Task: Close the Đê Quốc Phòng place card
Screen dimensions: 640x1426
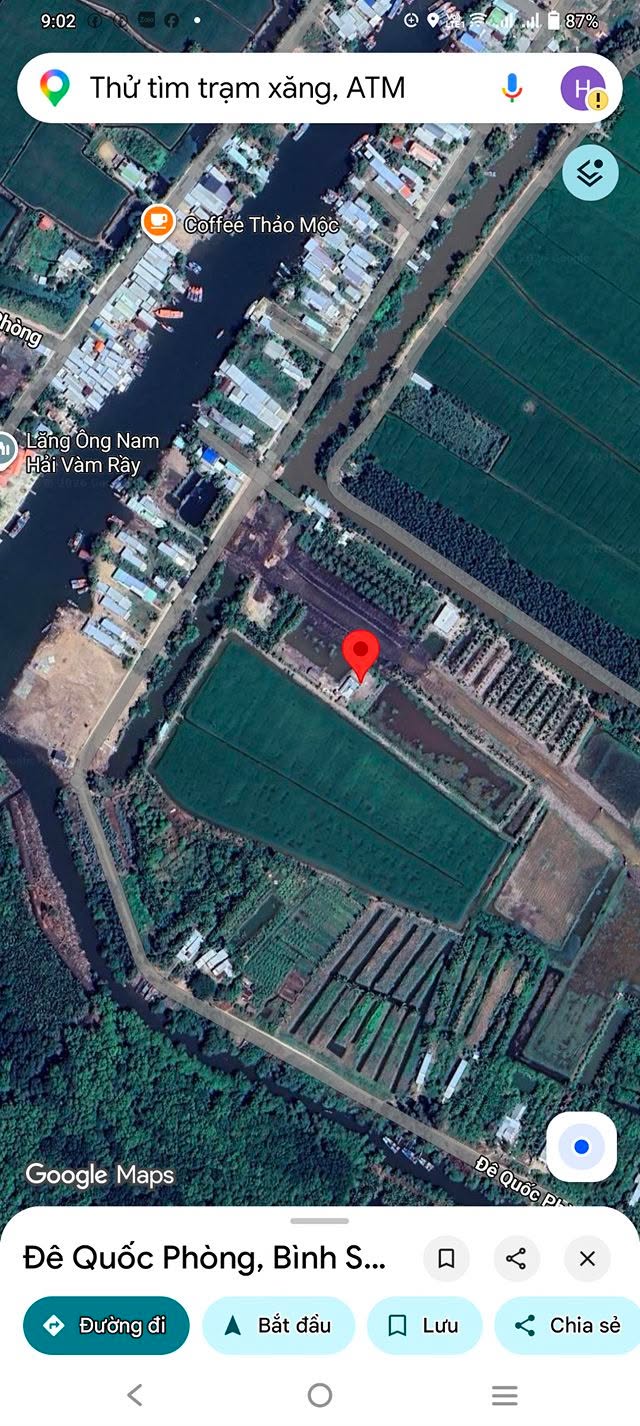Action: (x=587, y=1259)
